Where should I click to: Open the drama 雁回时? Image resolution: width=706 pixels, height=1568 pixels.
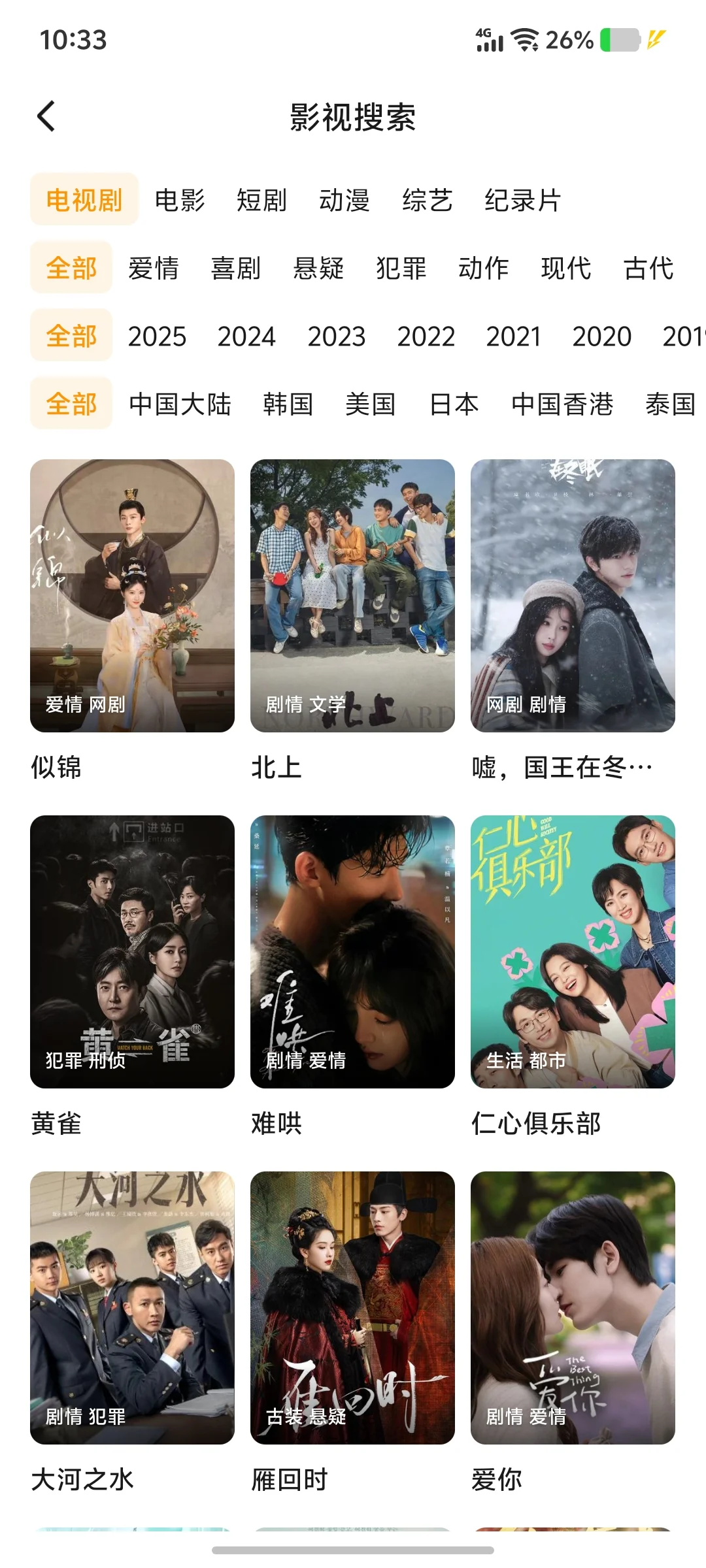click(352, 1307)
